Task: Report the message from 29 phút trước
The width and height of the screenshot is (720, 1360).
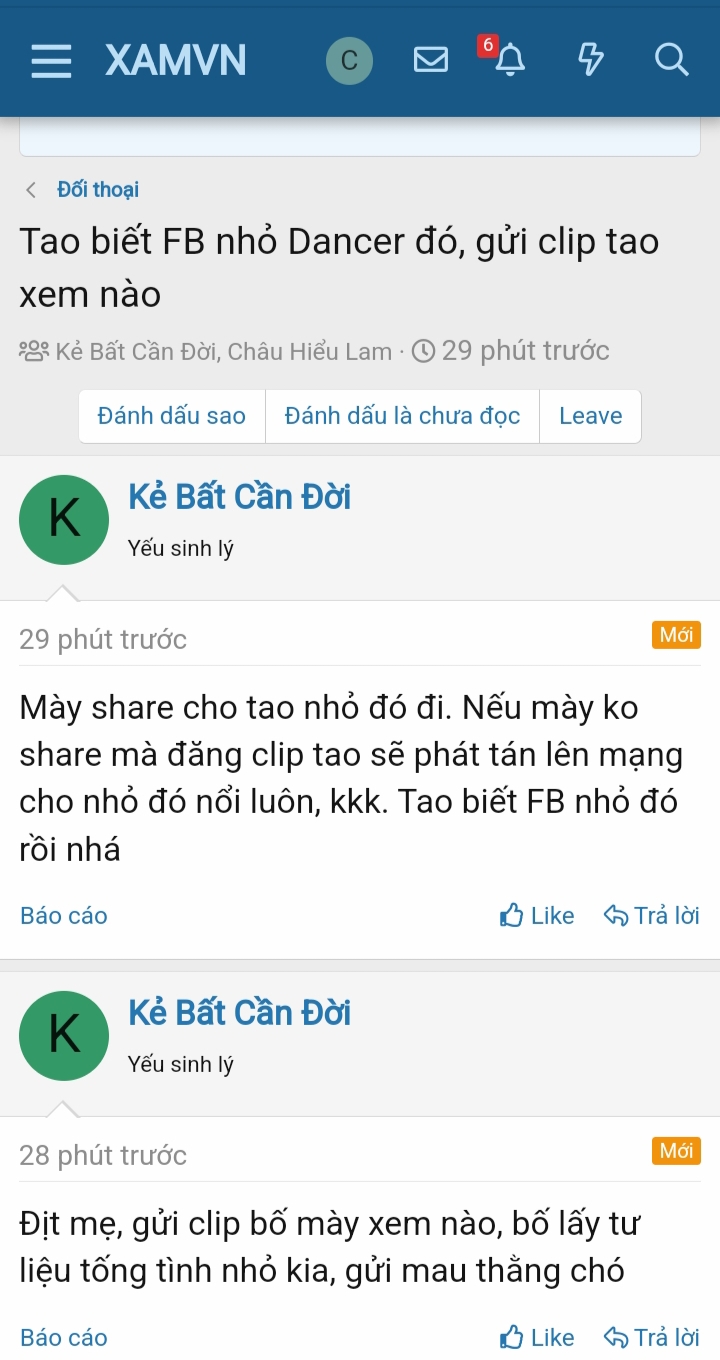Action: pyautogui.click(x=63, y=915)
